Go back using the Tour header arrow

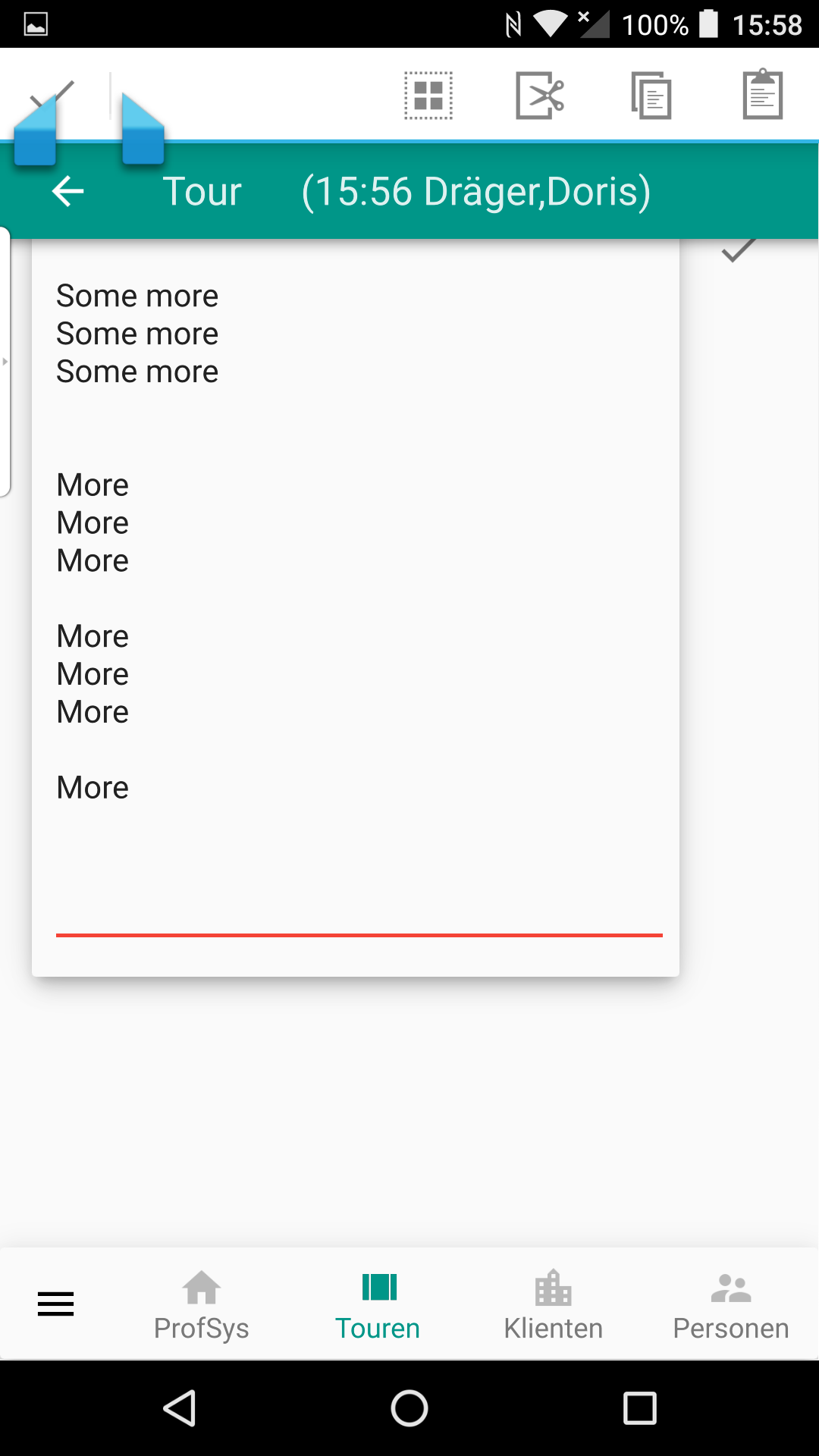(67, 191)
